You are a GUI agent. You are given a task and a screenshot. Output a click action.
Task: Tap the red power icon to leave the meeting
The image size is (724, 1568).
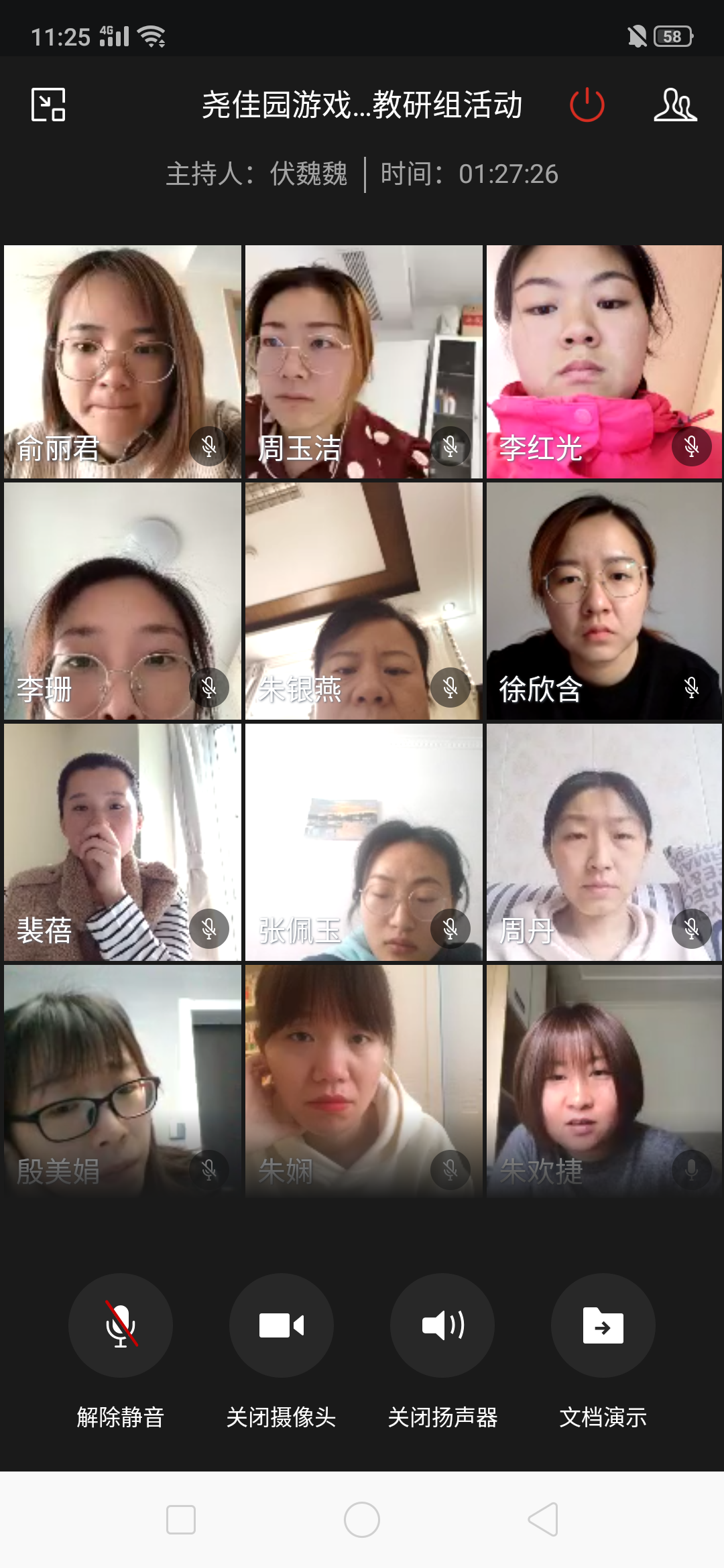pos(587,105)
